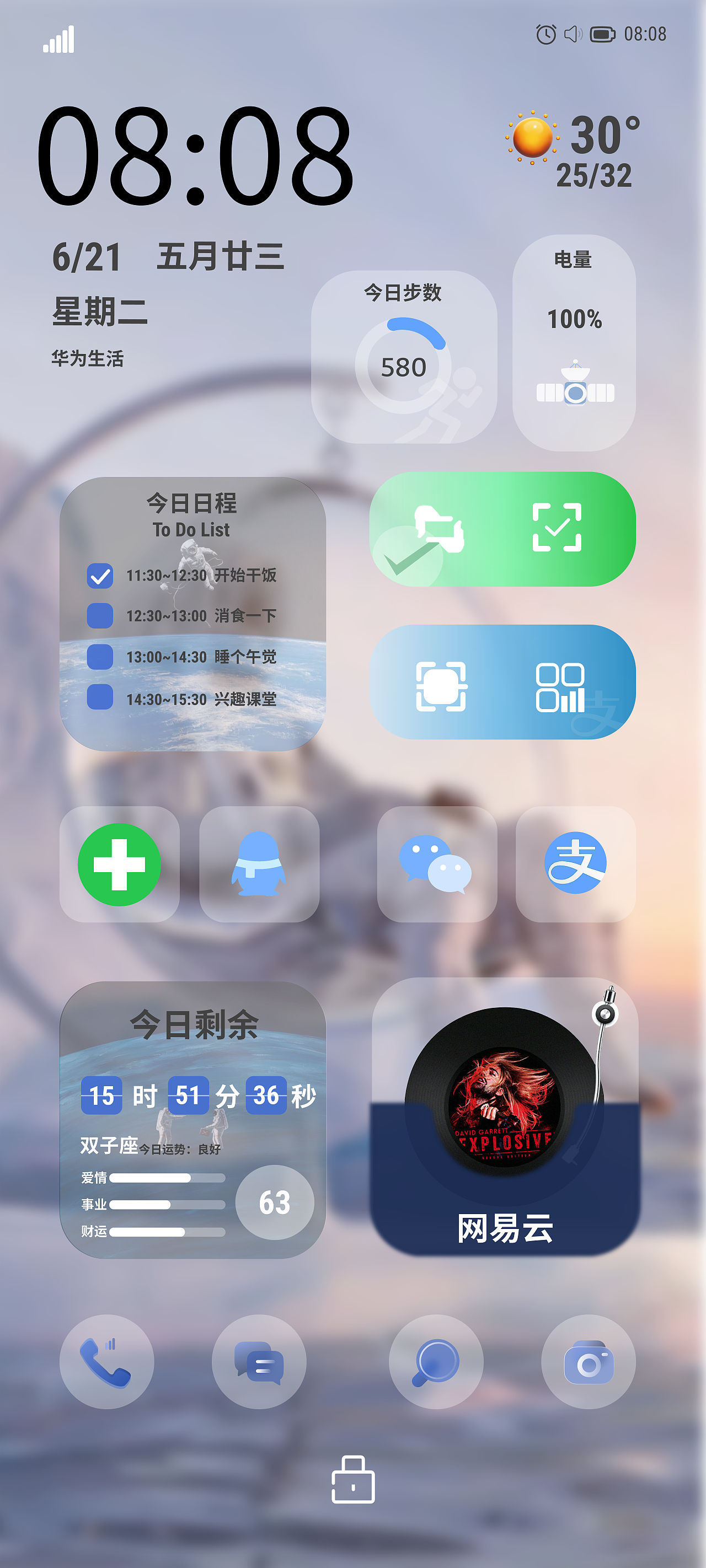Open the Alipay payment code shortcut
This screenshot has height=1568, width=706.
click(x=560, y=687)
